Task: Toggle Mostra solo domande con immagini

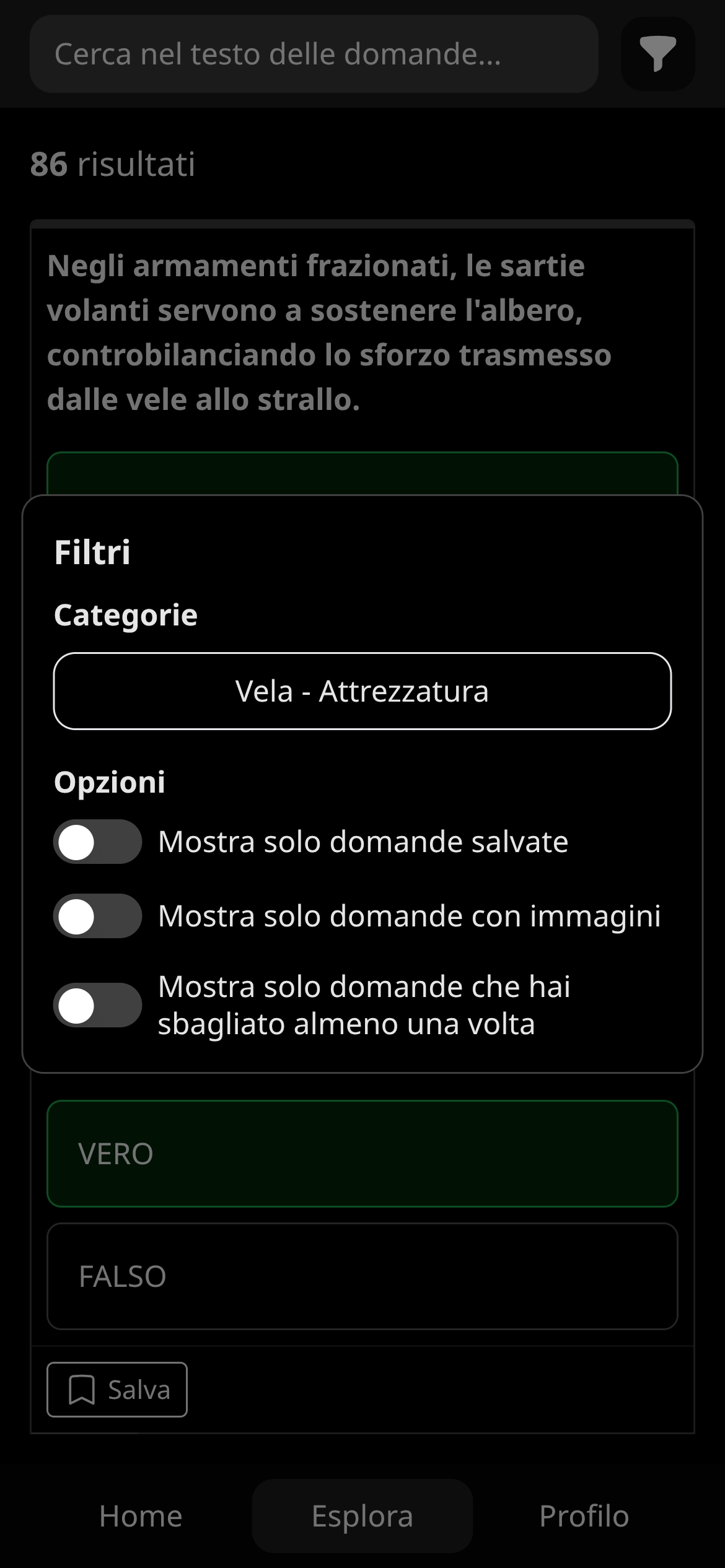Action: point(97,916)
